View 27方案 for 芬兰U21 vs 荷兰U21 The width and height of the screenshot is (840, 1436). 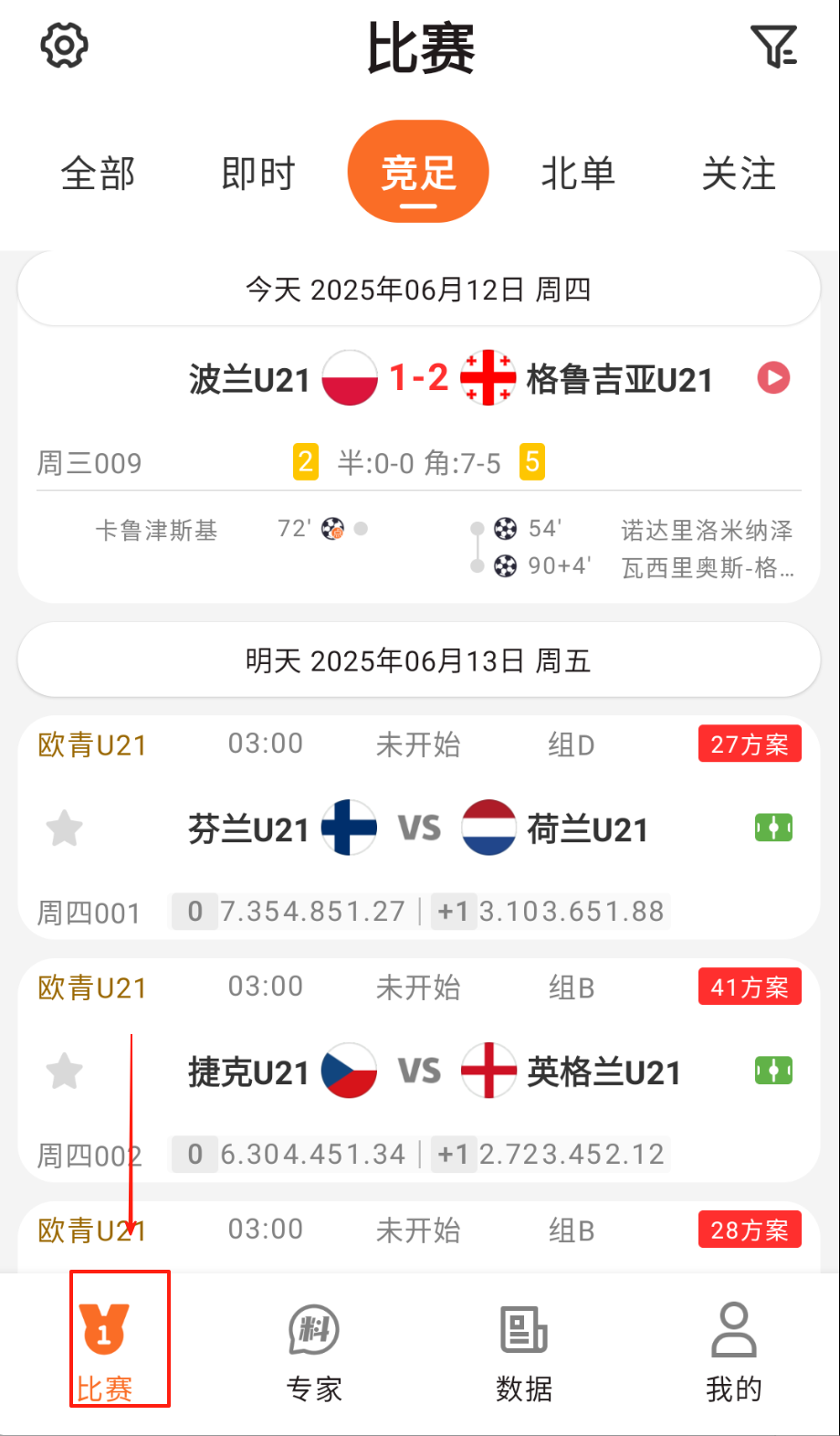[750, 744]
